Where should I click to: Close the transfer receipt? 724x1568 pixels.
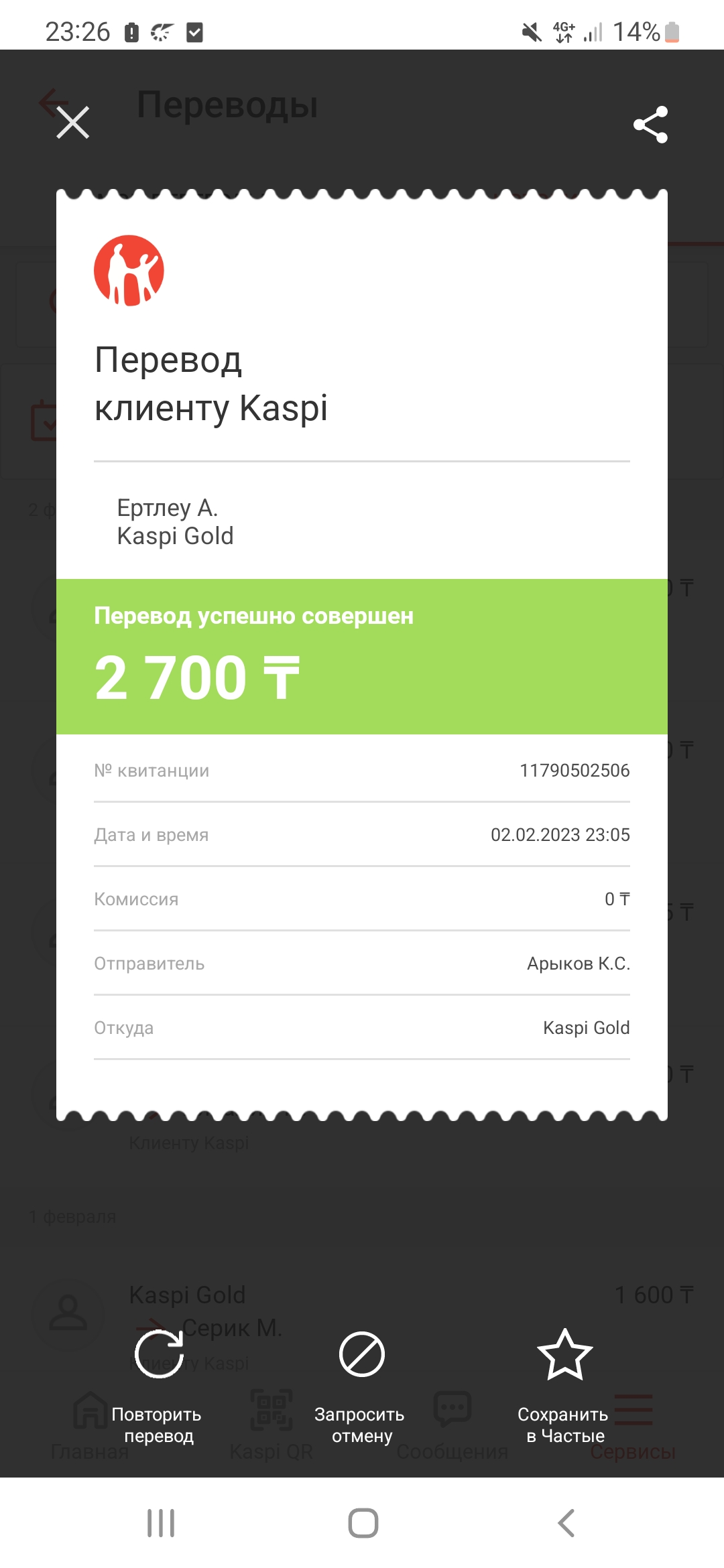[72, 123]
